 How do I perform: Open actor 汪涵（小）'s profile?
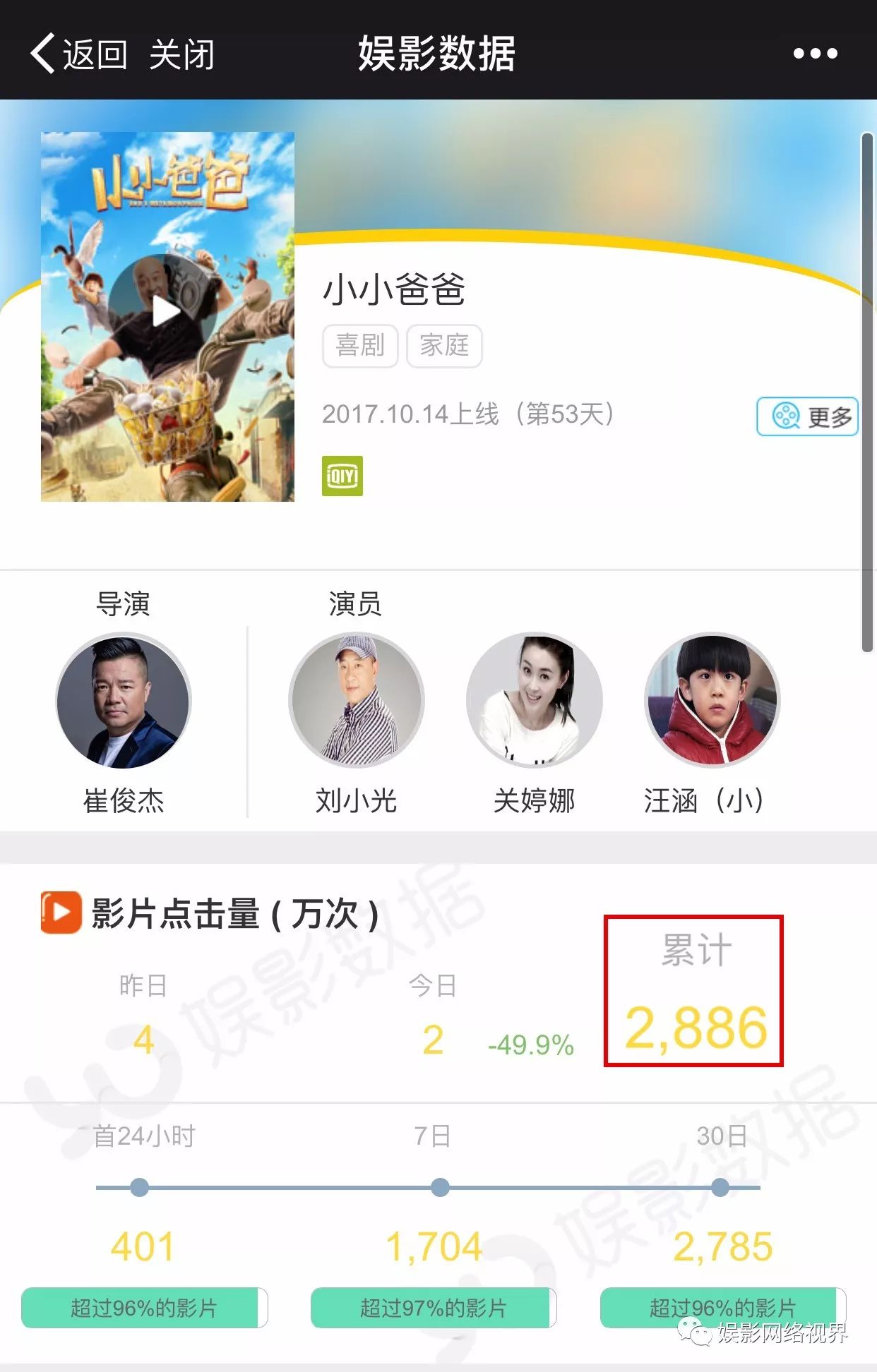click(x=712, y=701)
